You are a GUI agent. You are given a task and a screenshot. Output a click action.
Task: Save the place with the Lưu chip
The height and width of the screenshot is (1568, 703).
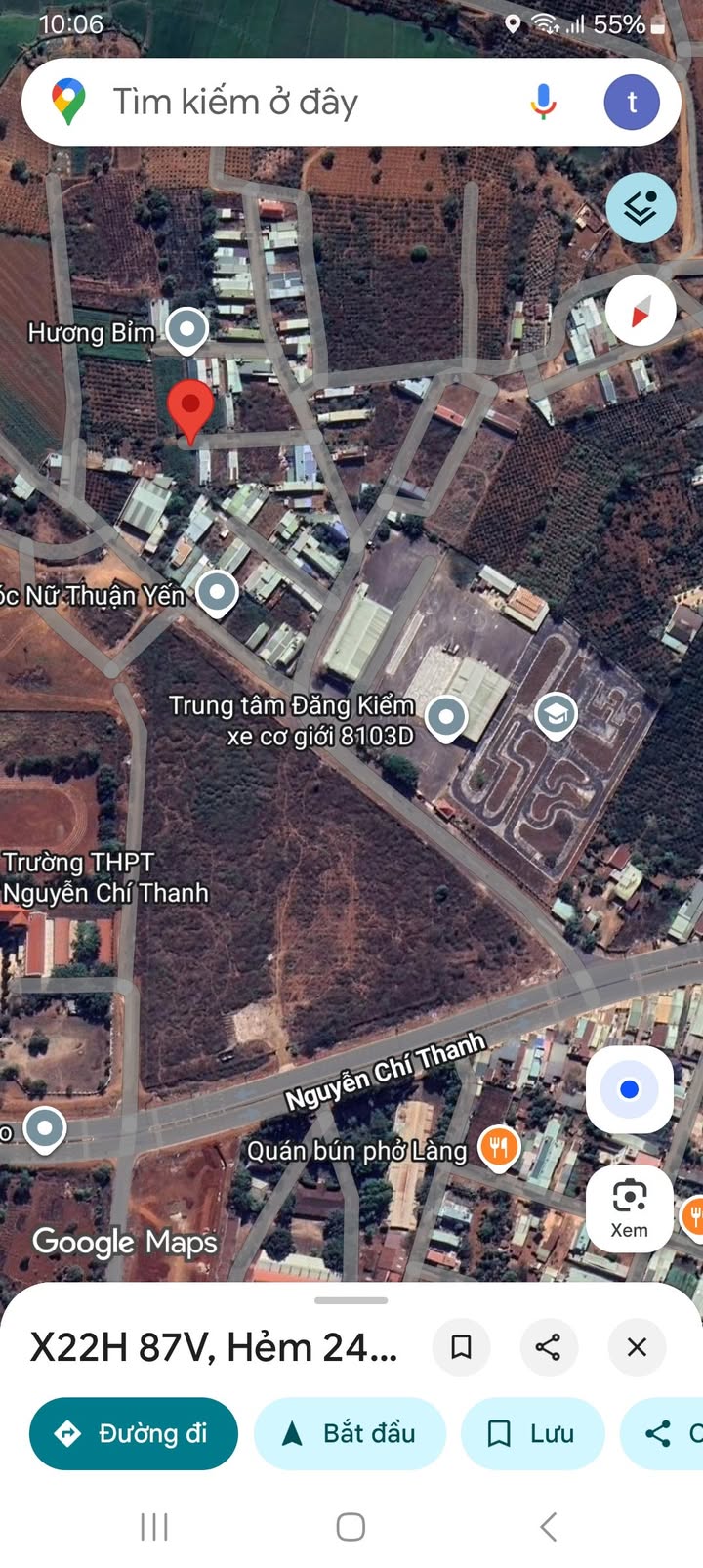coord(532,1433)
